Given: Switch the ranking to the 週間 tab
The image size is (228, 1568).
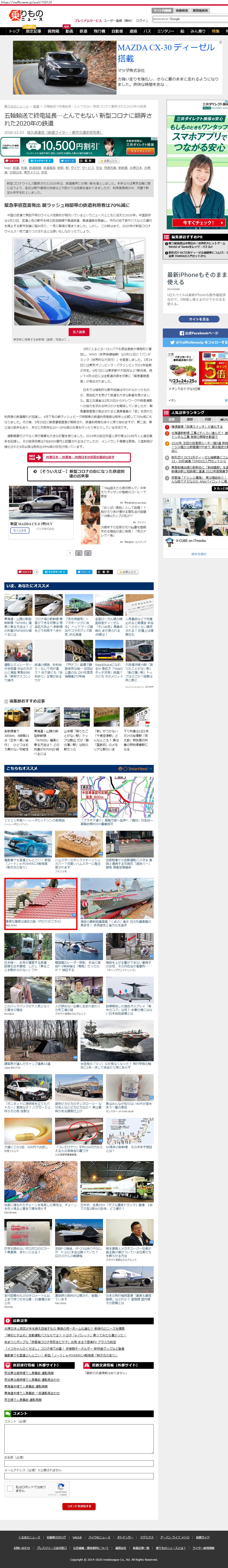Looking at the screenshot, I should point(190,419).
